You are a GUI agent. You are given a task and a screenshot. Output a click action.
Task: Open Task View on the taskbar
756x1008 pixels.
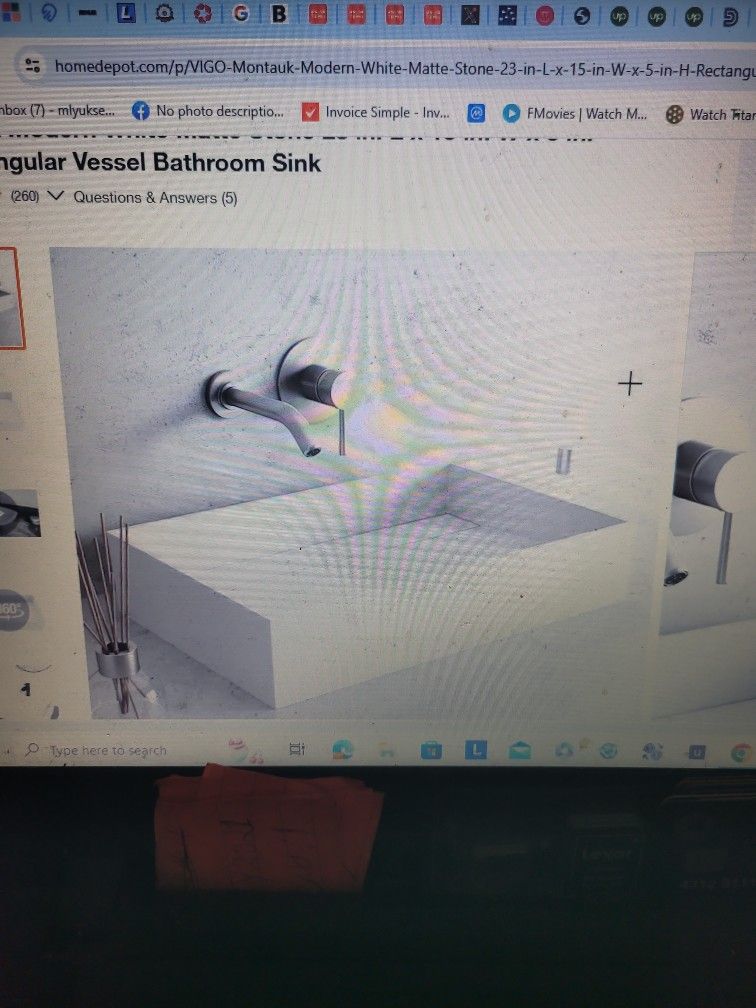click(297, 749)
